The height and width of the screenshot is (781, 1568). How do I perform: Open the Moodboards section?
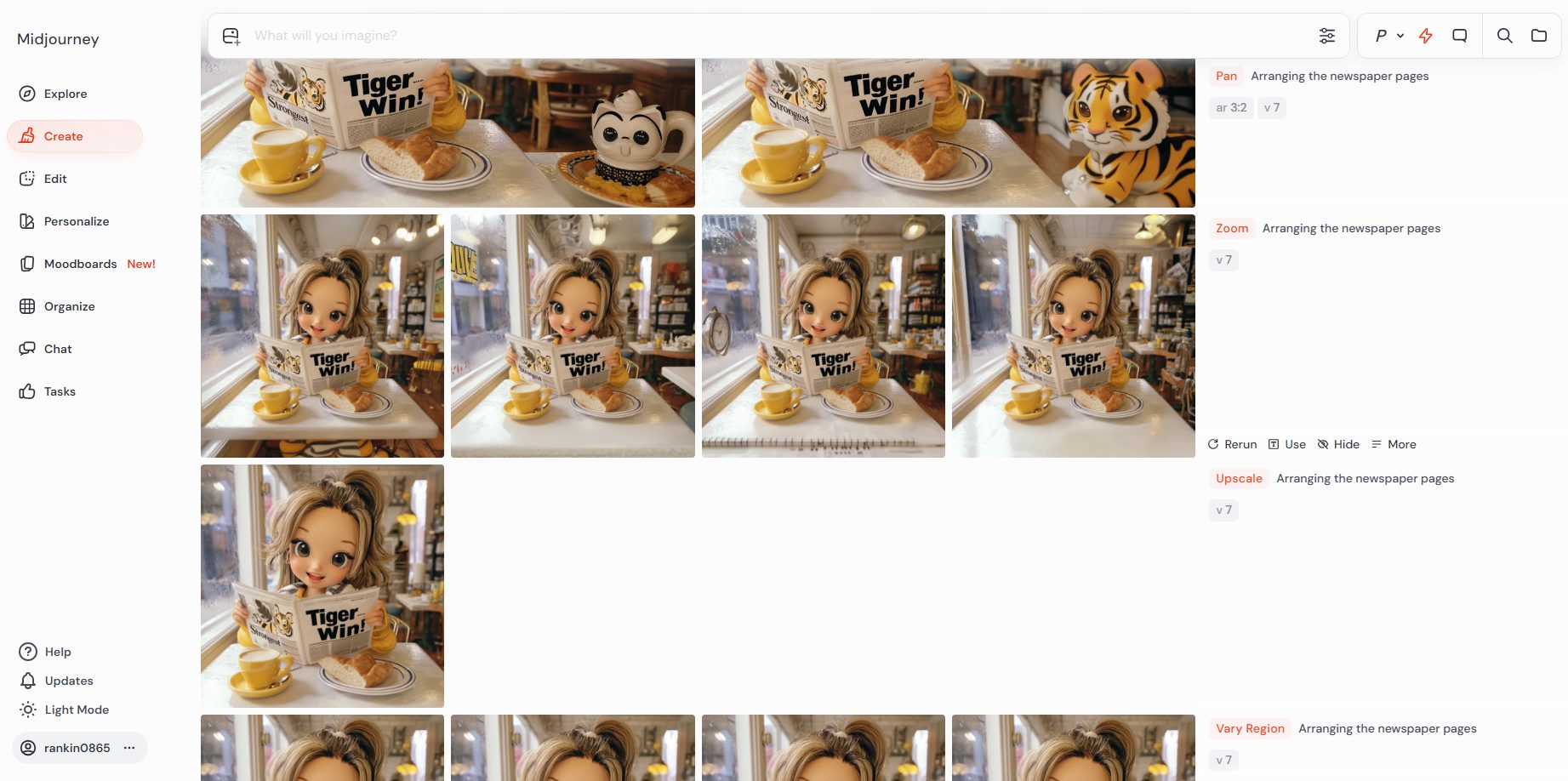(x=80, y=264)
